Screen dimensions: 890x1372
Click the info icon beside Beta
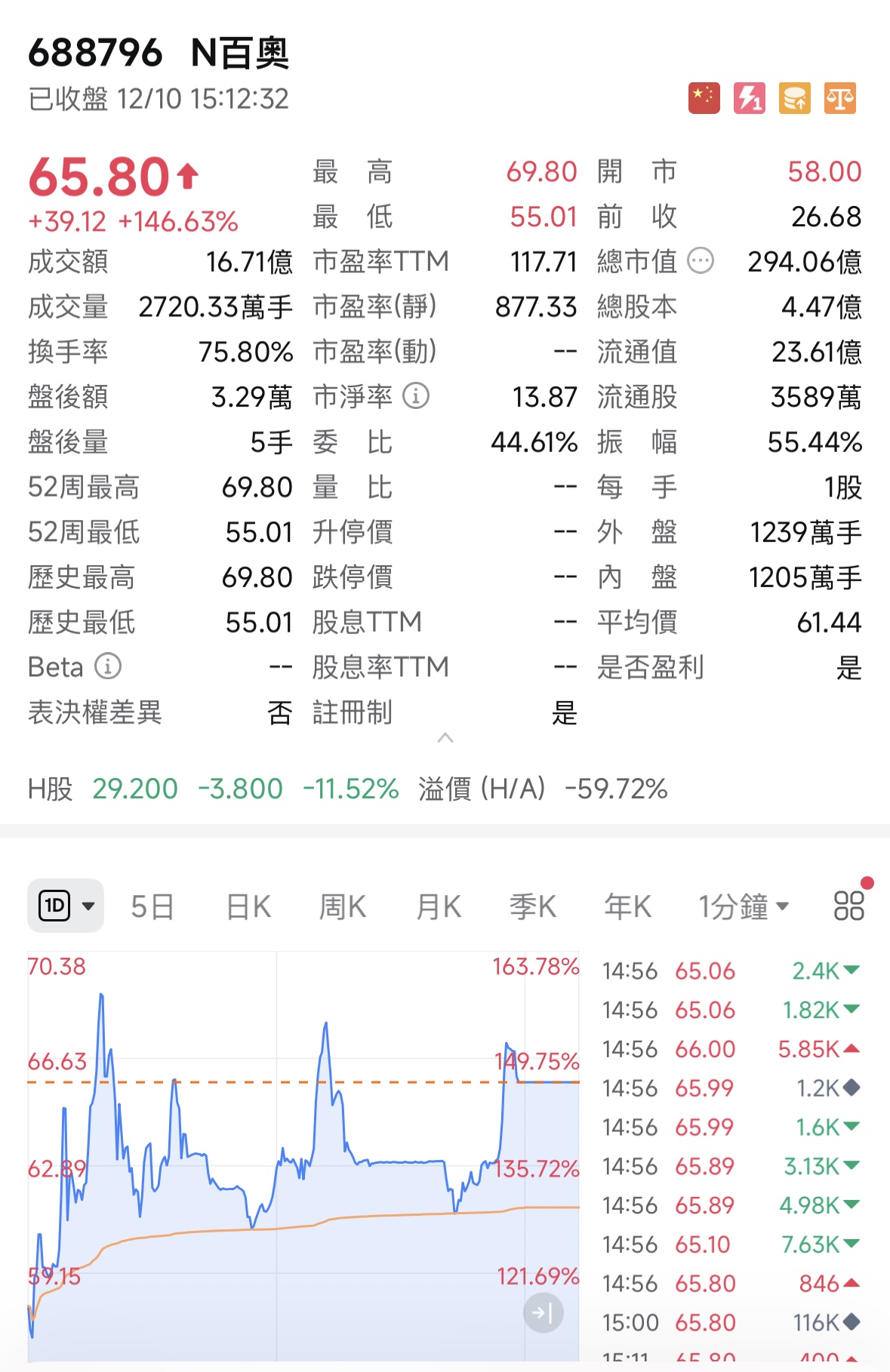pos(108,667)
